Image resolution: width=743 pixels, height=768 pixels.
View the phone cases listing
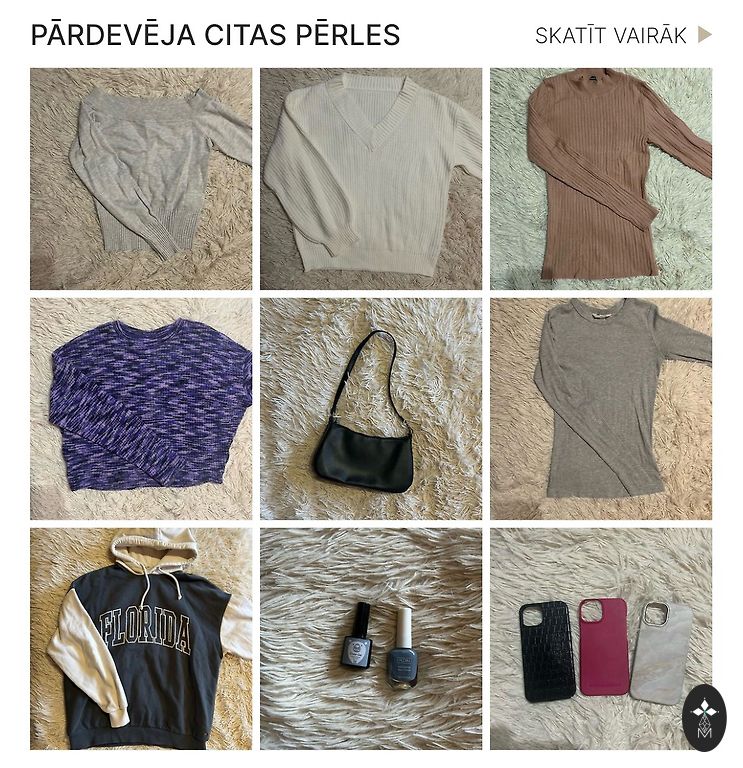(590, 639)
